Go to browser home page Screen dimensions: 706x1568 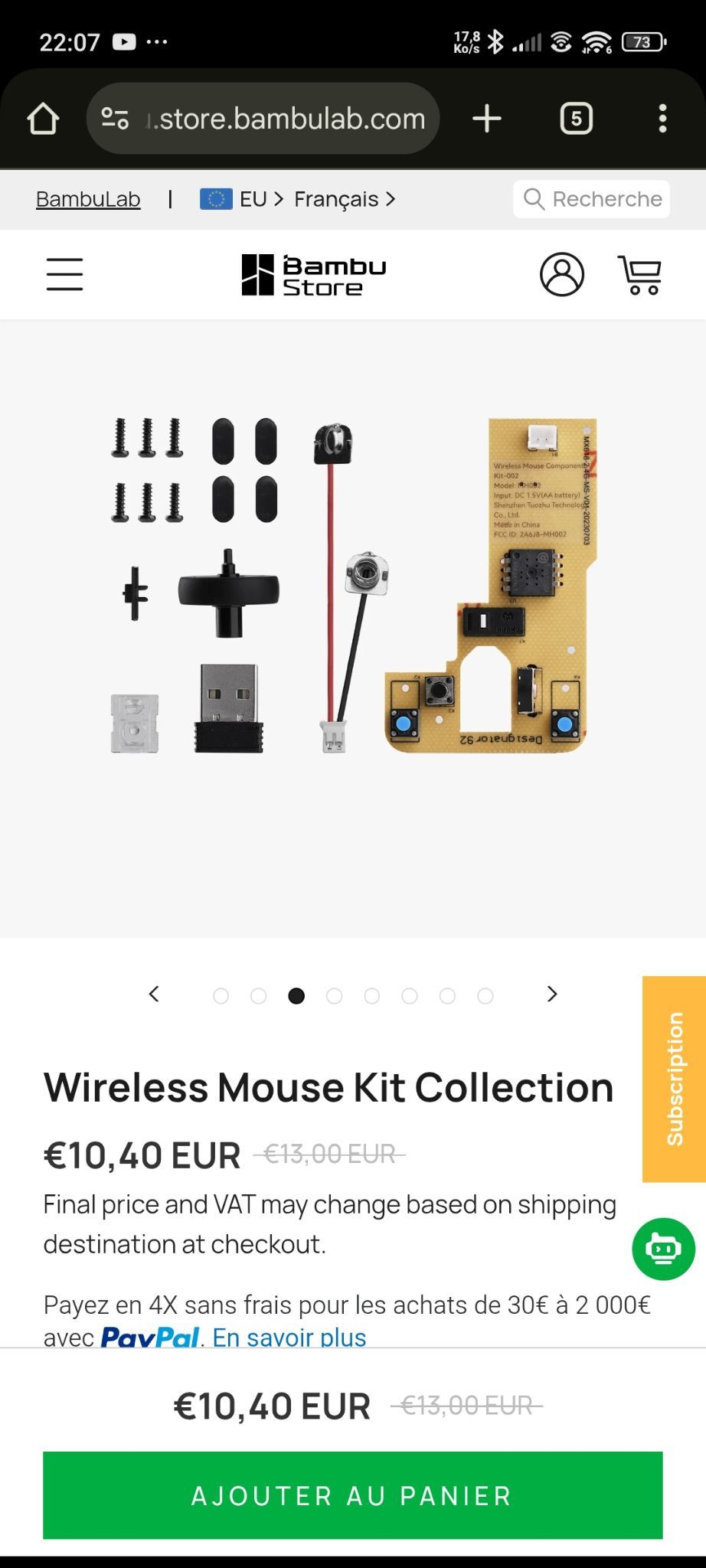[x=43, y=119]
